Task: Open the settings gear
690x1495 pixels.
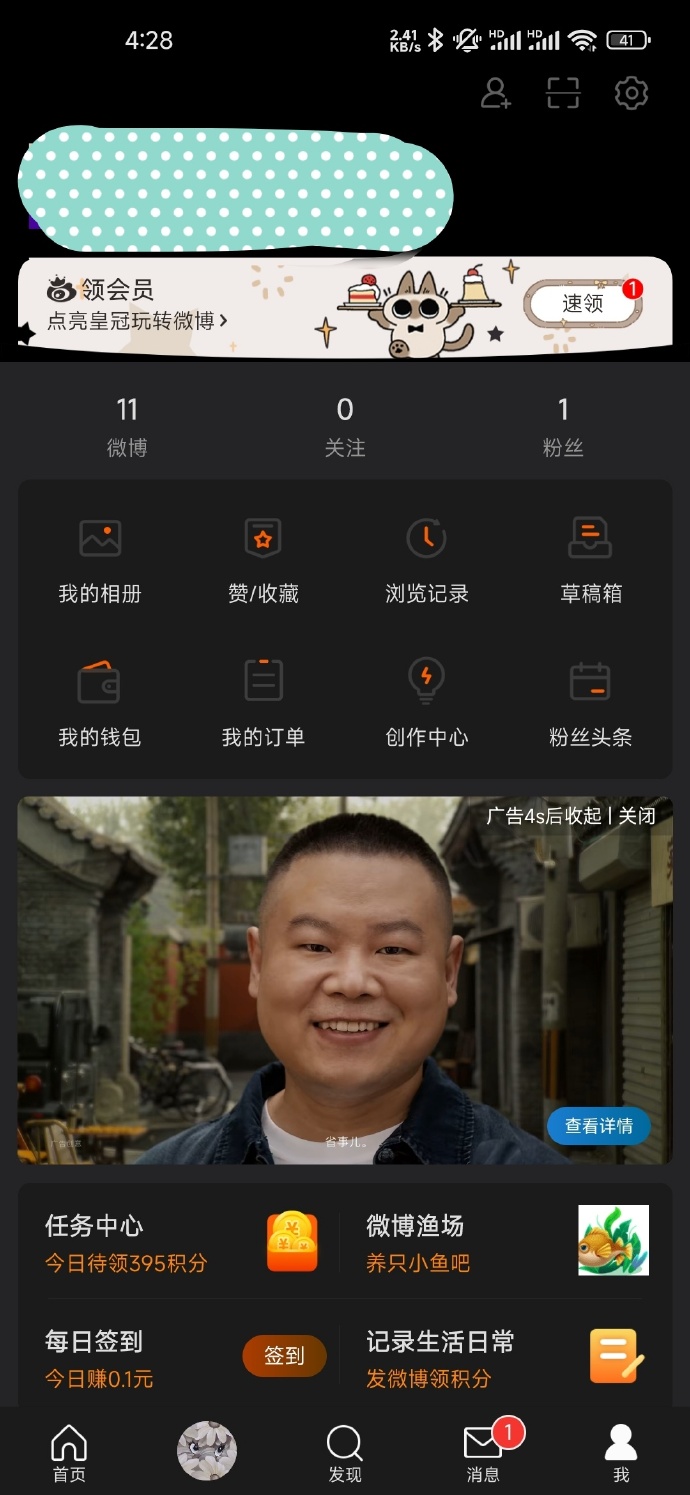Action: [x=631, y=94]
